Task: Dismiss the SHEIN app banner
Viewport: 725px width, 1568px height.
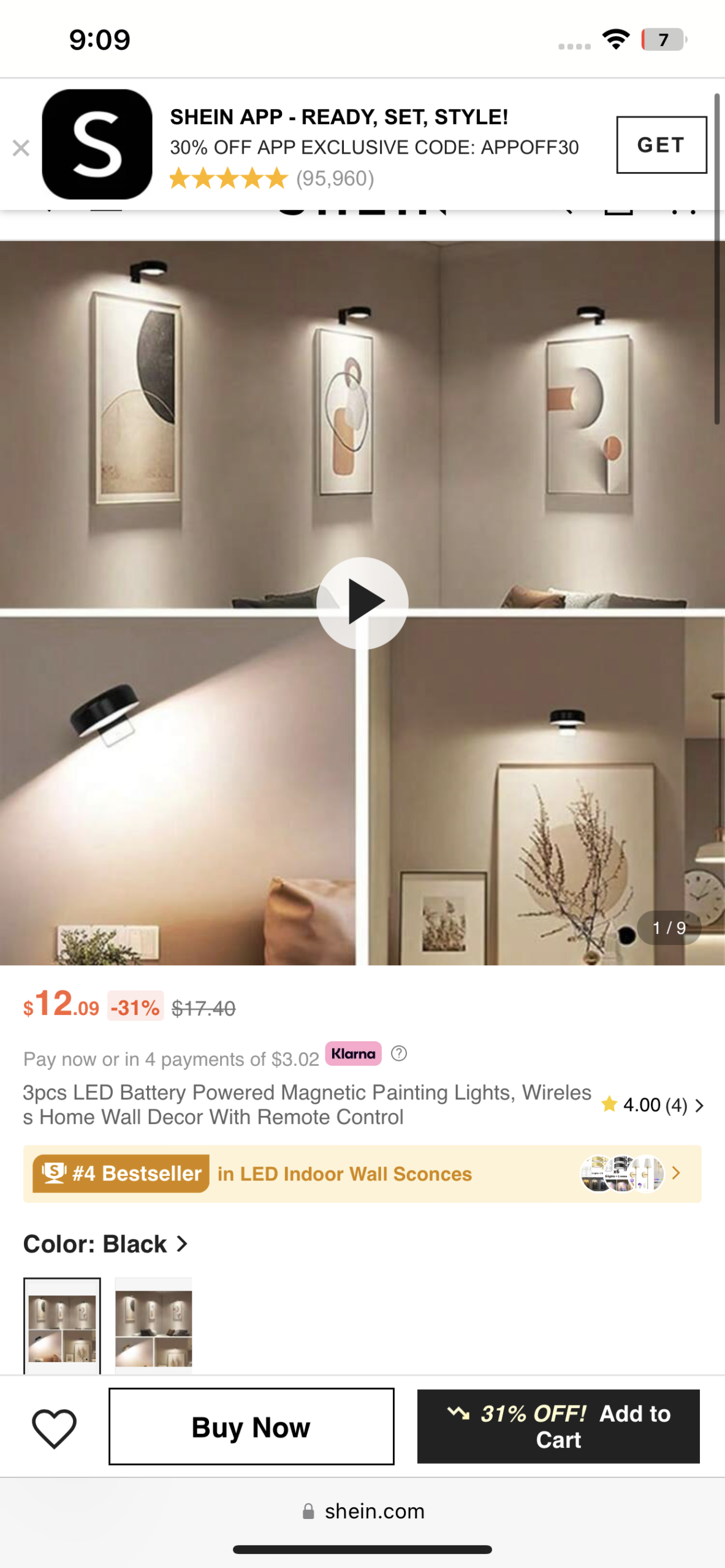Action: coord(21,148)
